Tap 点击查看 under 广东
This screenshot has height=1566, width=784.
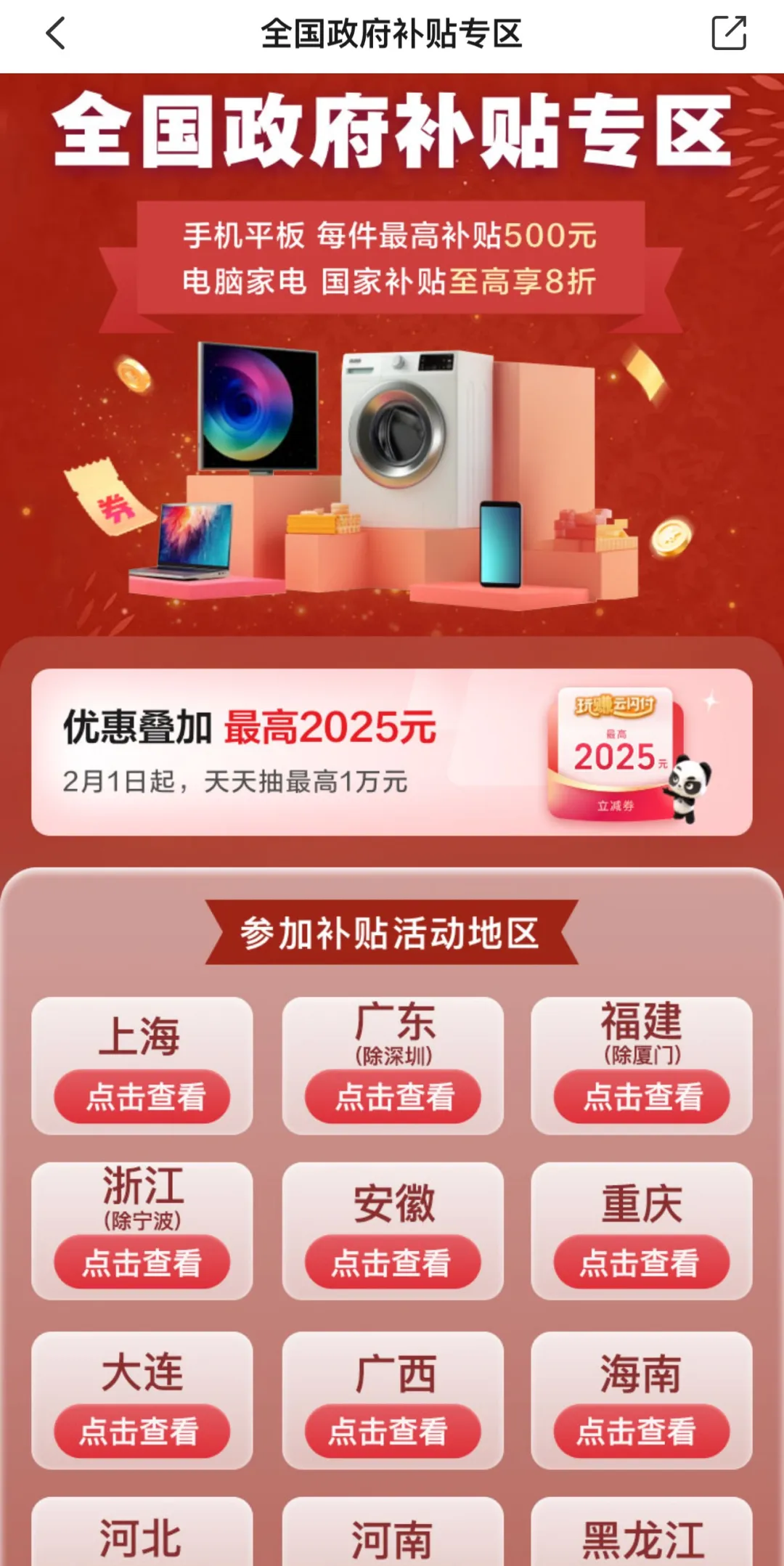[393, 1096]
